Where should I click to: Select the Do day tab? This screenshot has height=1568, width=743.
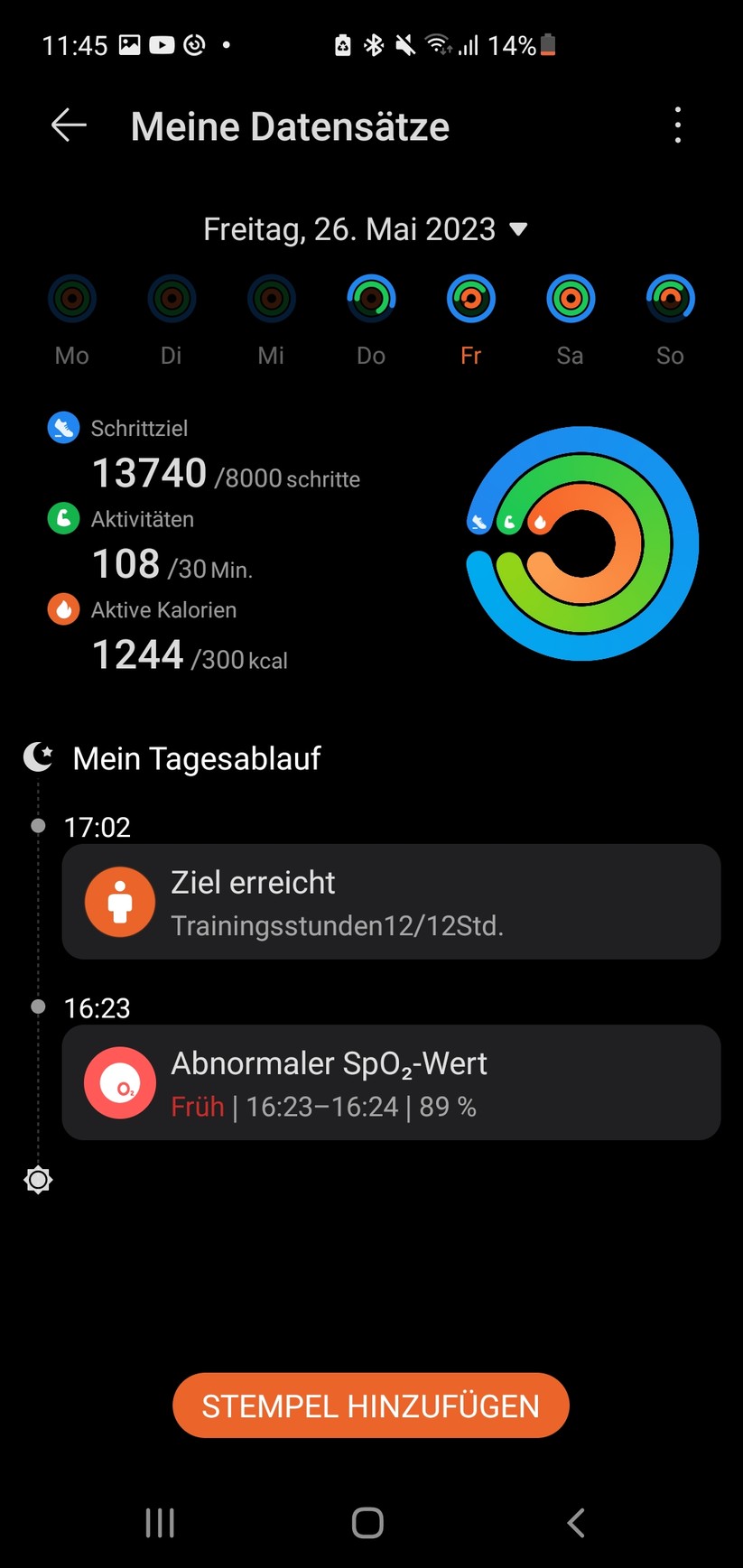[x=370, y=298]
